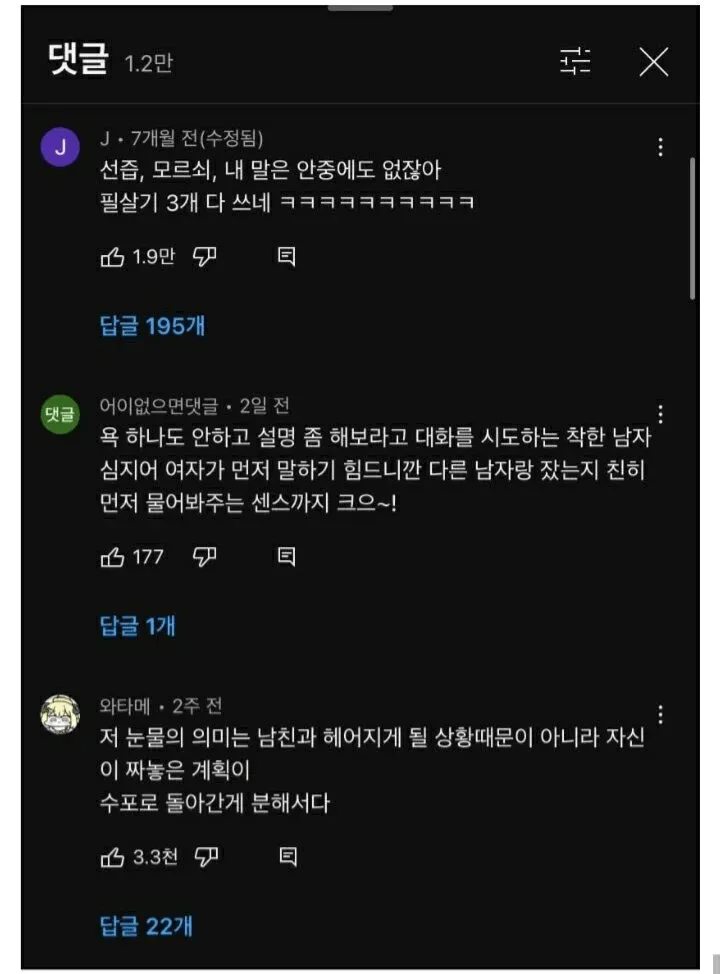Reply to J's comment
720x974 pixels.
point(286,257)
